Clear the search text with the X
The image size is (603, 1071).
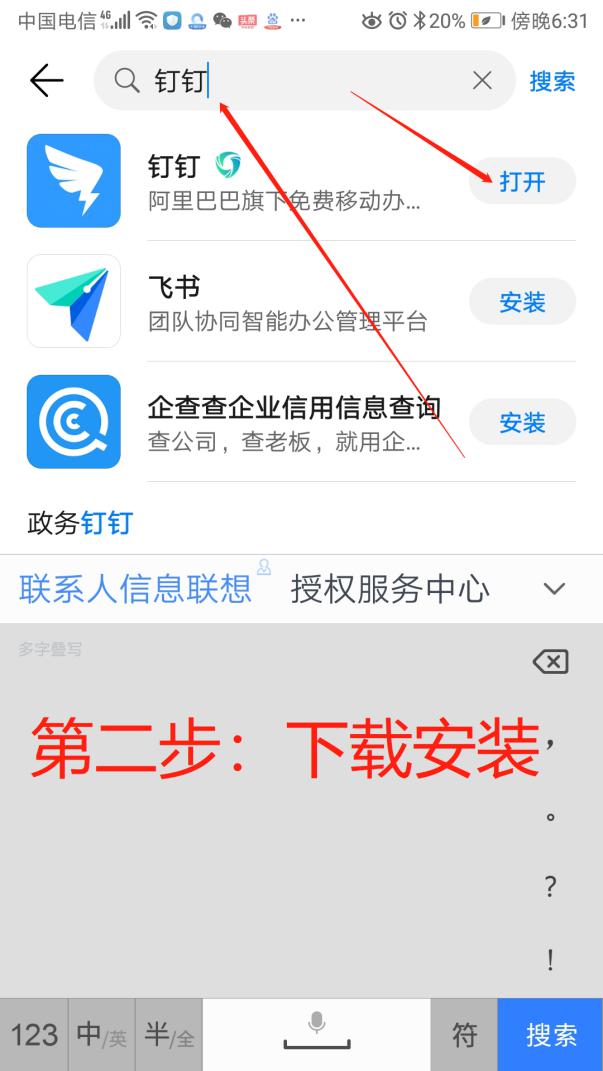482,81
